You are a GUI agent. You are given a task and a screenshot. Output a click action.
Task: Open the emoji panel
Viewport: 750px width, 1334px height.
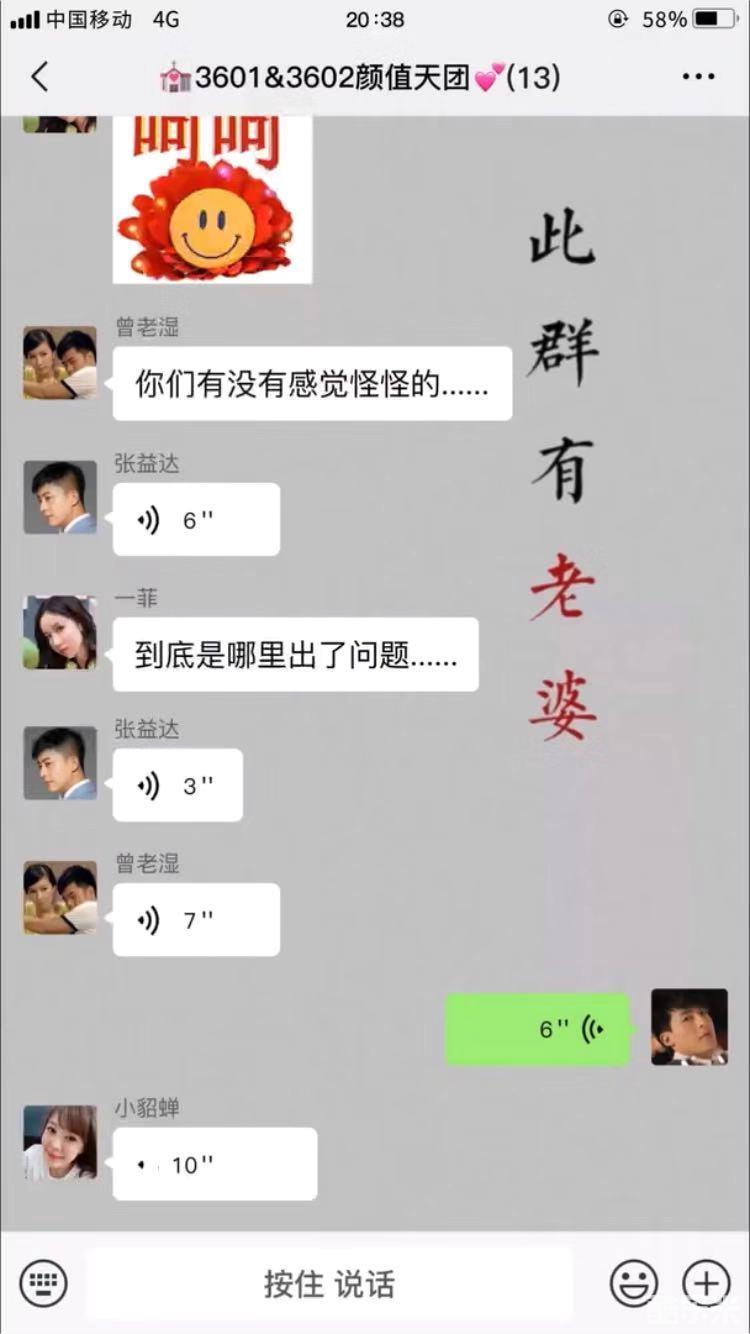634,1282
